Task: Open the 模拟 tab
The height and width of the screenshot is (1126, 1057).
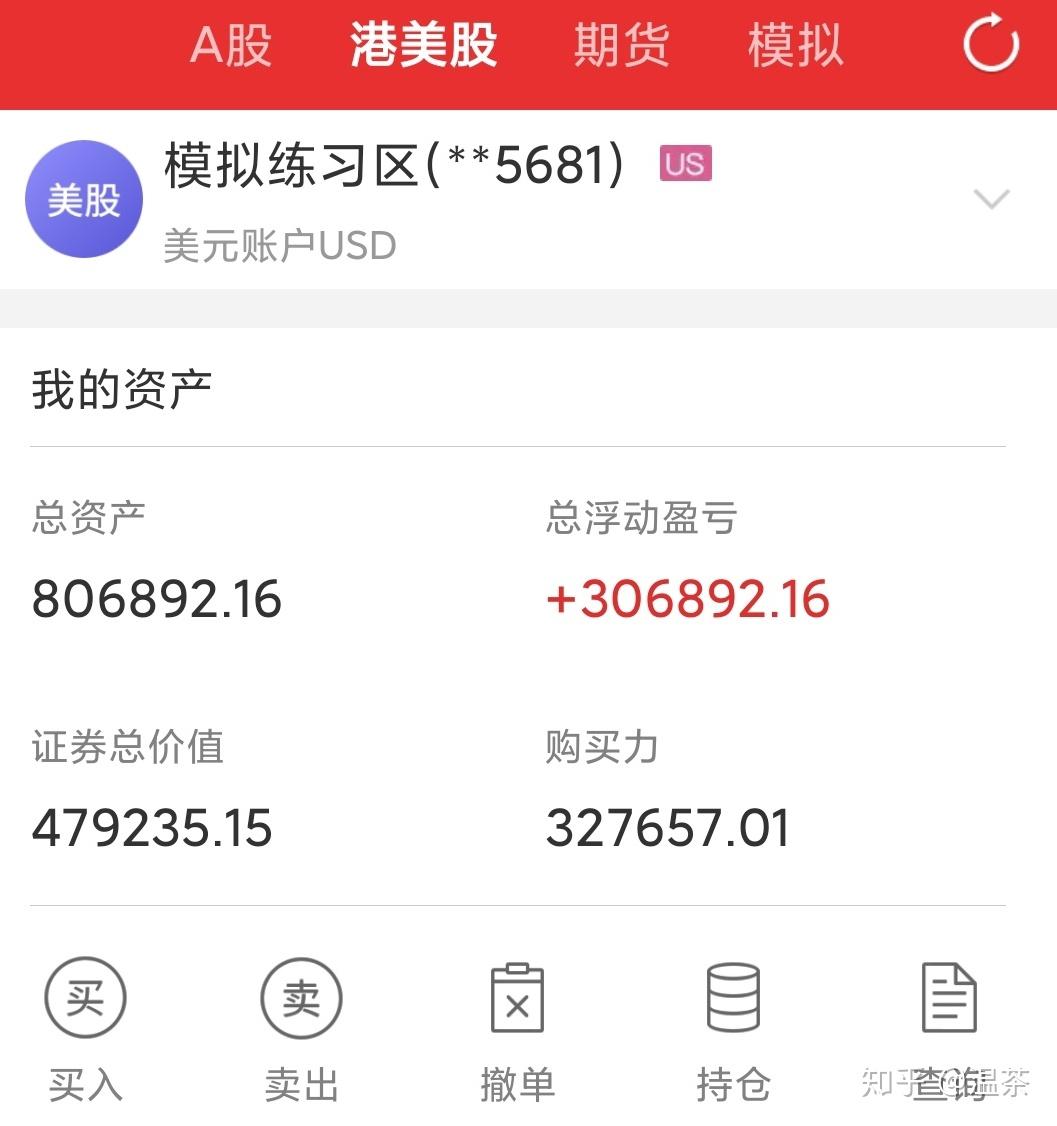Action: 794,45
